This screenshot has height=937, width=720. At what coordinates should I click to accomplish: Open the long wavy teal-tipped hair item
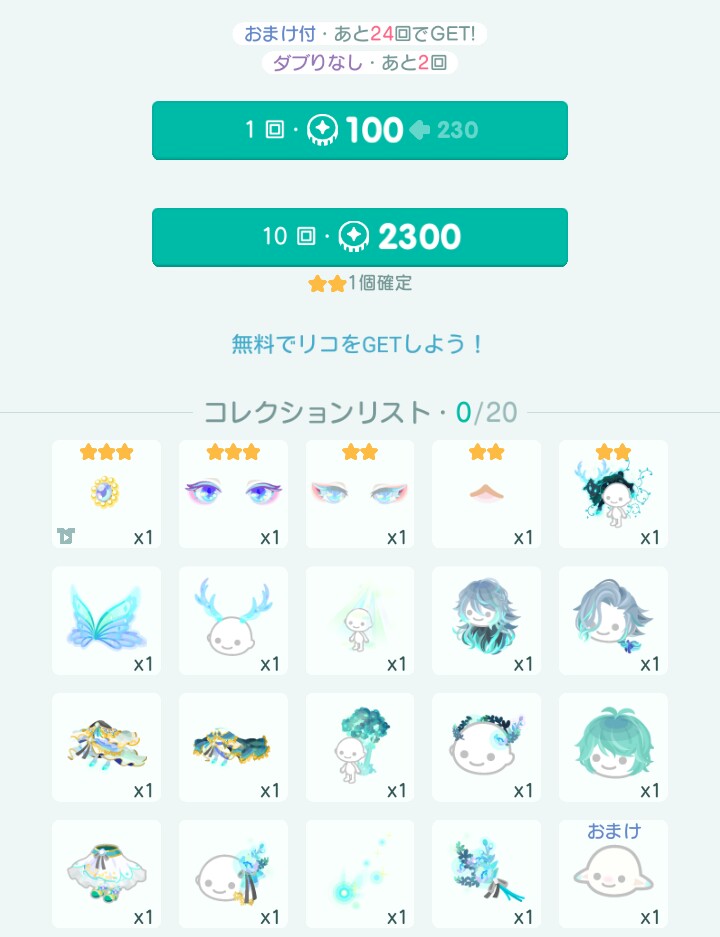pos(487,621)
